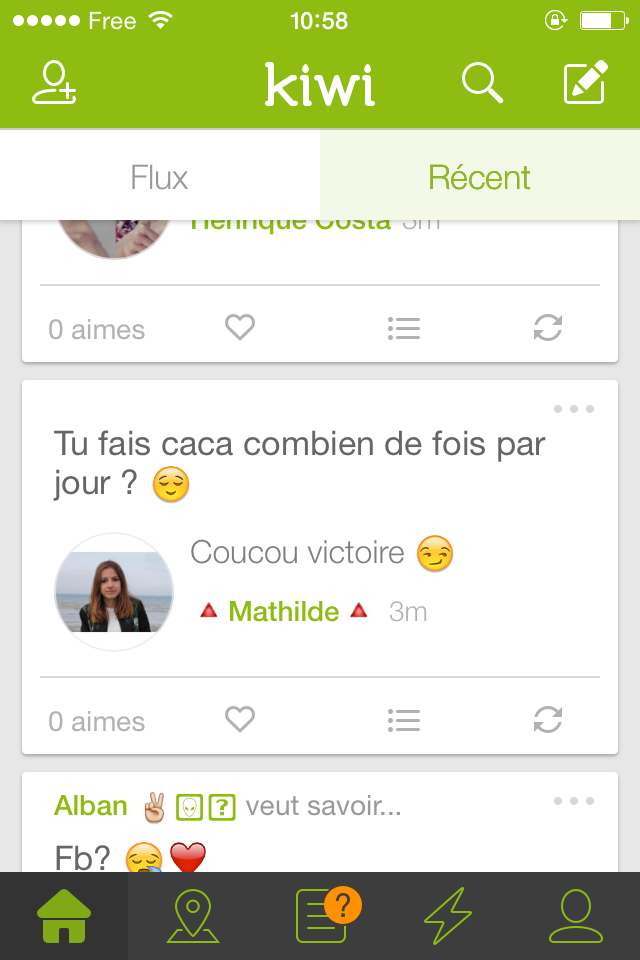Image resolution: width=640 pixels, height=960 pixels.
Task: Reshare Henrique Costa's post
Action: (548, 328)
